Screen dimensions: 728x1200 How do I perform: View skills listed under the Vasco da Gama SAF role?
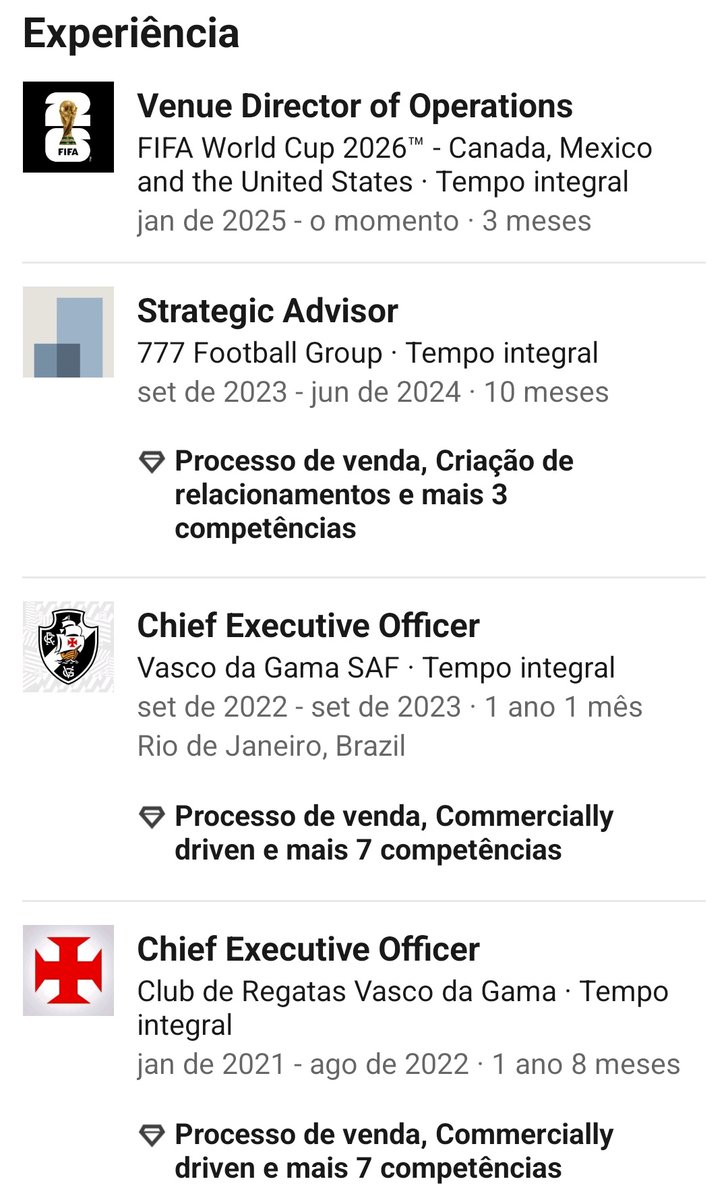pyautogui.click(x=394, y=833)
